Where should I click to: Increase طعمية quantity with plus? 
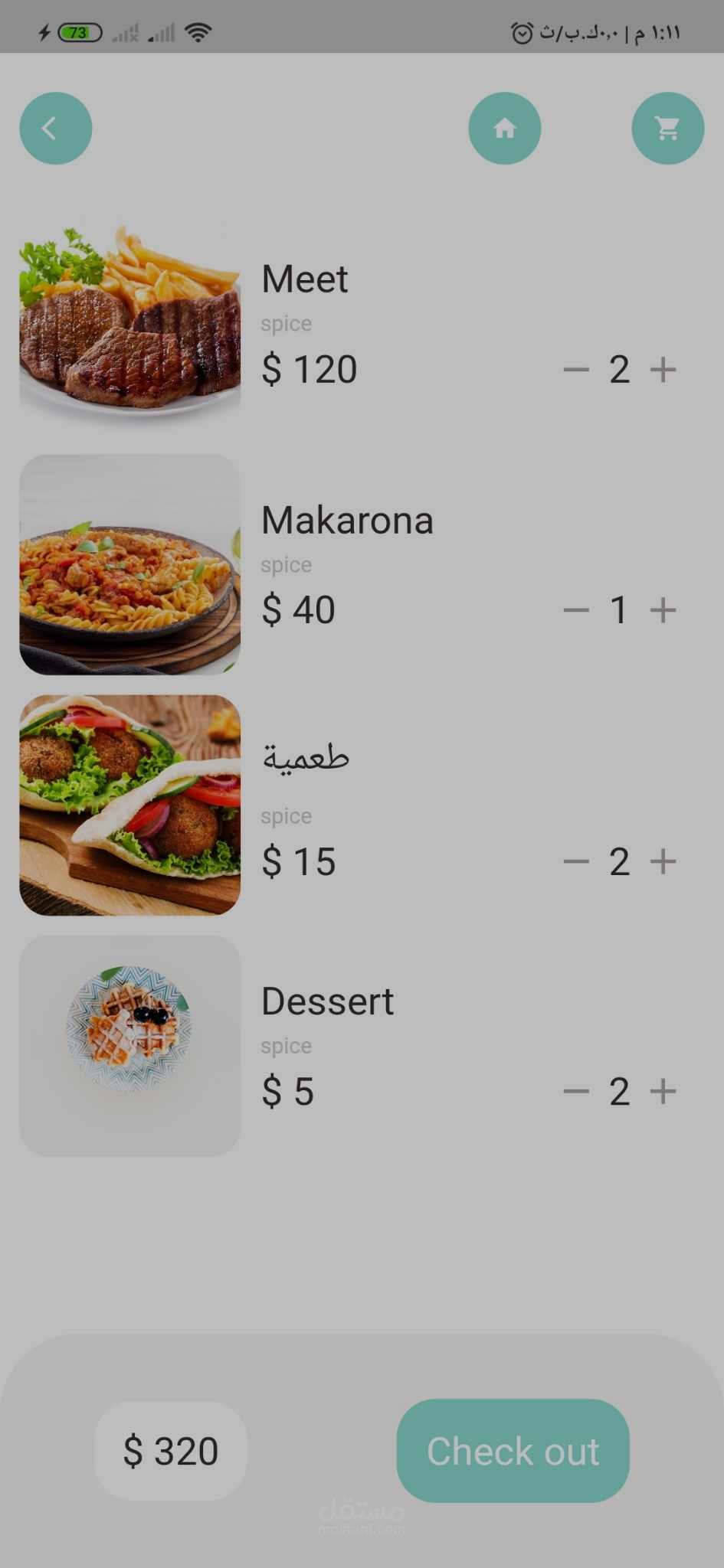(663, 861)
